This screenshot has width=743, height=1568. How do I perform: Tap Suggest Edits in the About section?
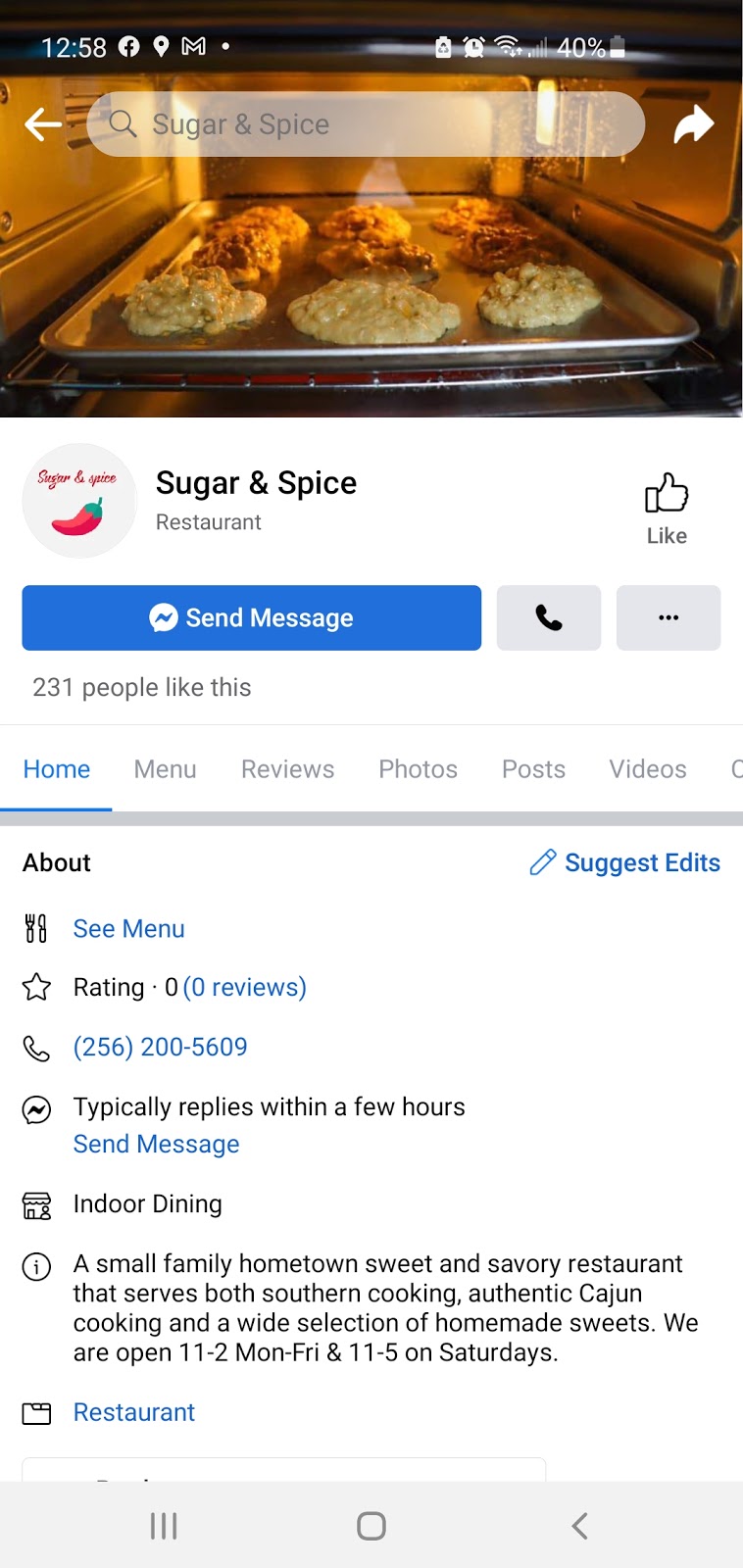pos(625,862)
